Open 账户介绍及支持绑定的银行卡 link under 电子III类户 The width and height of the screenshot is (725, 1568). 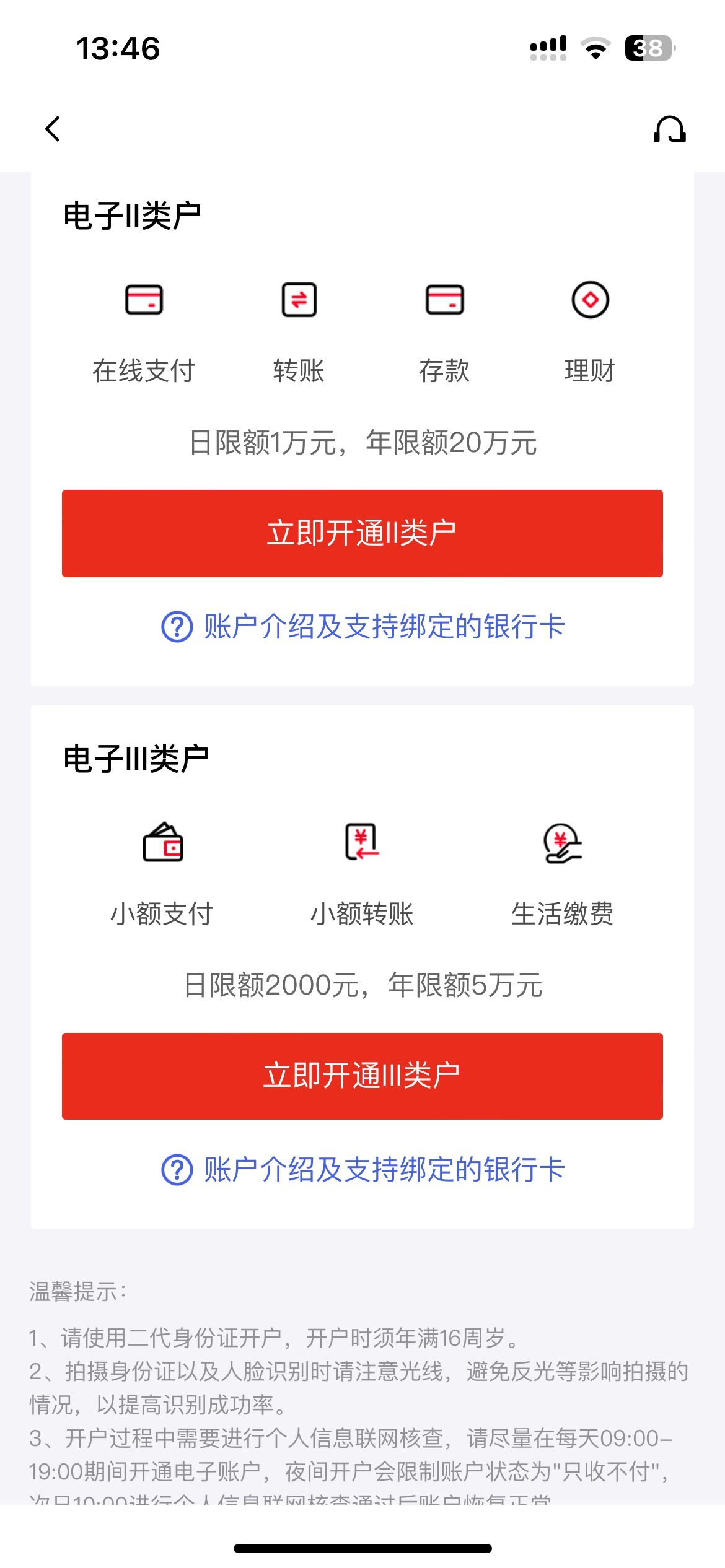coord(363,1170)
